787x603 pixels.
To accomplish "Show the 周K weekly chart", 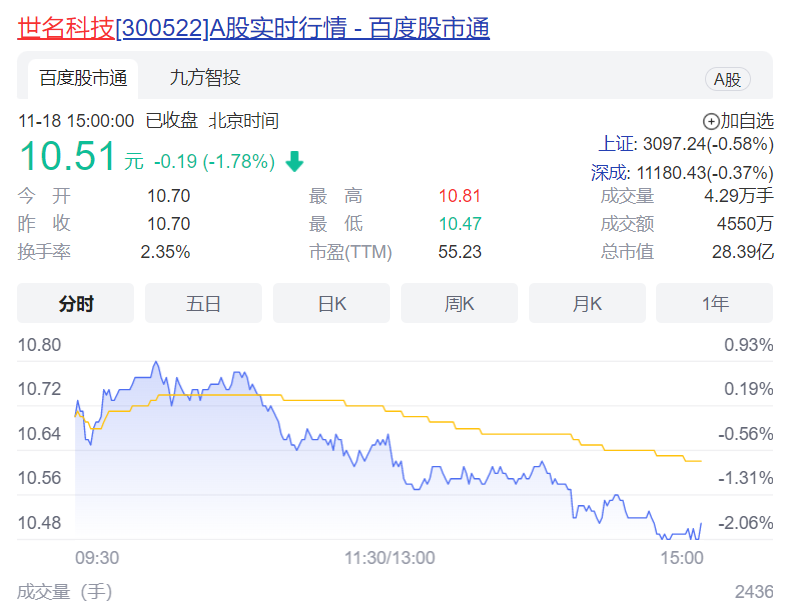I will 459,304.
